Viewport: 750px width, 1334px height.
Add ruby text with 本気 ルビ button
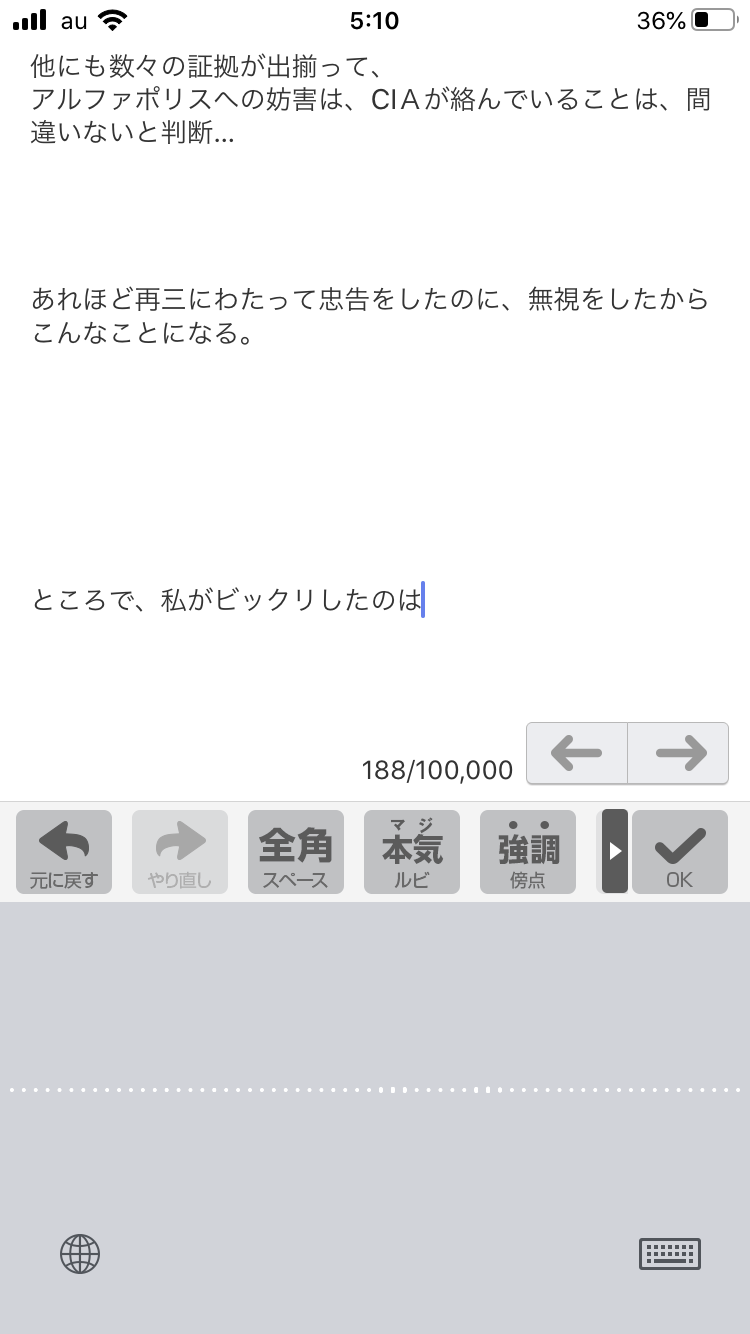click(x=412, y=851)
